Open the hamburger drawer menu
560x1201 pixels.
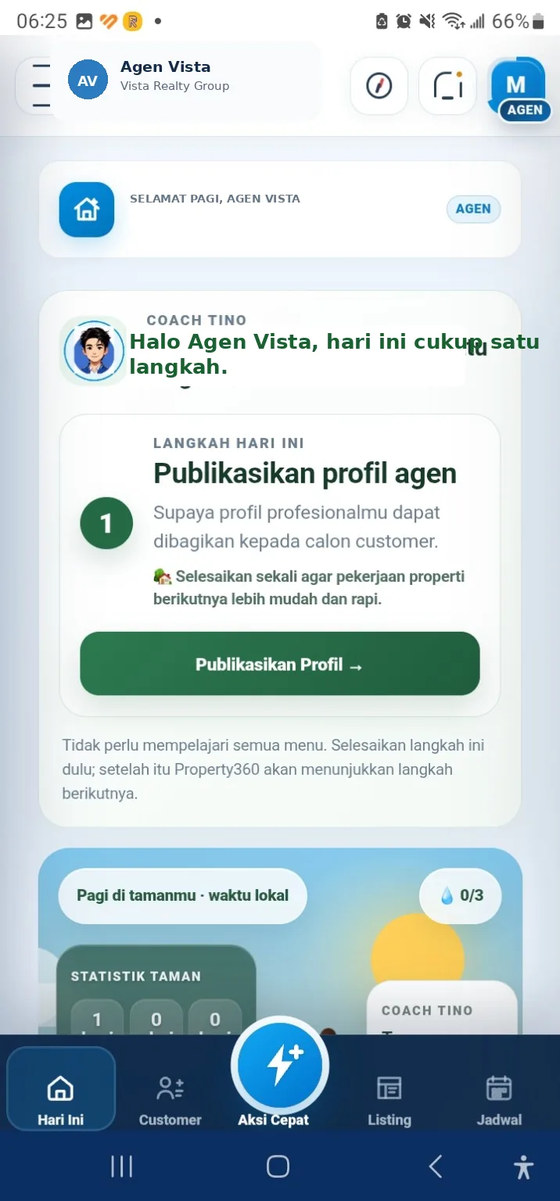38,85
